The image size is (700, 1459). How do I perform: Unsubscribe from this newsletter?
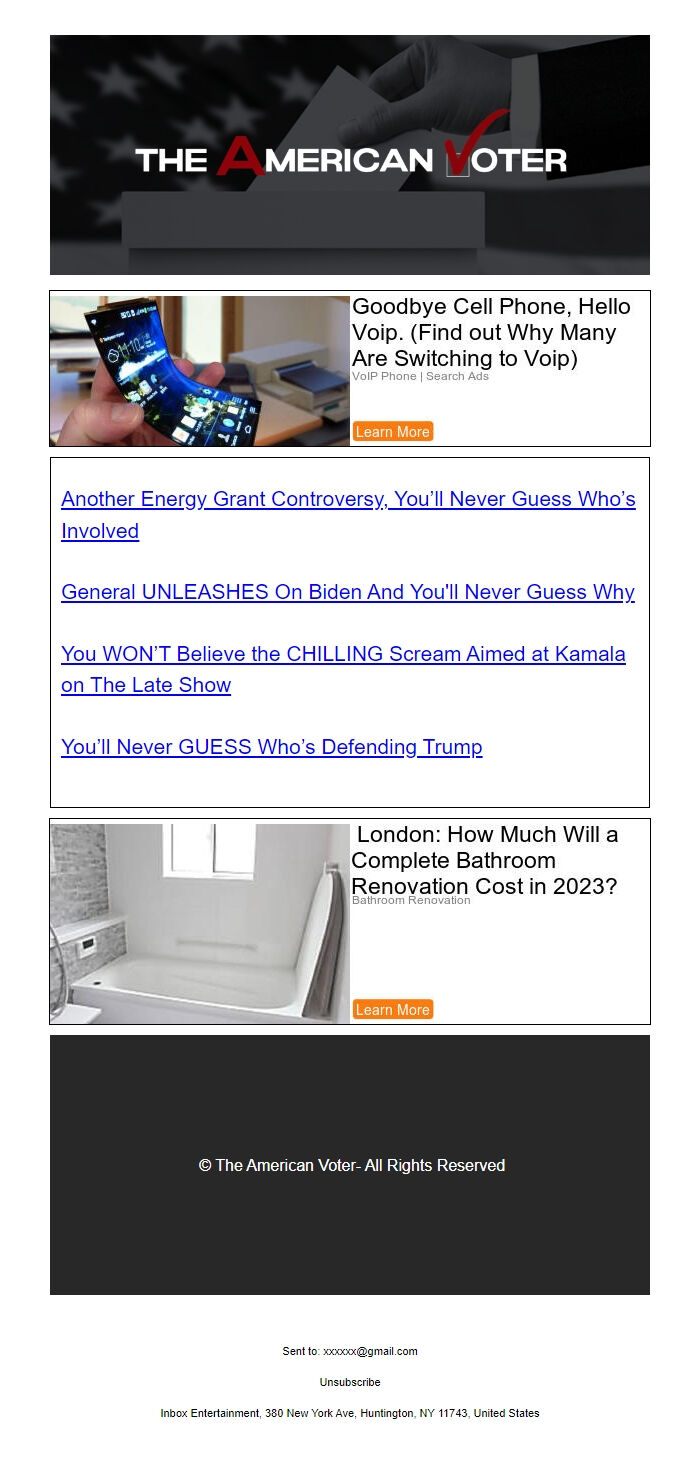click(x=350, y=1382)
